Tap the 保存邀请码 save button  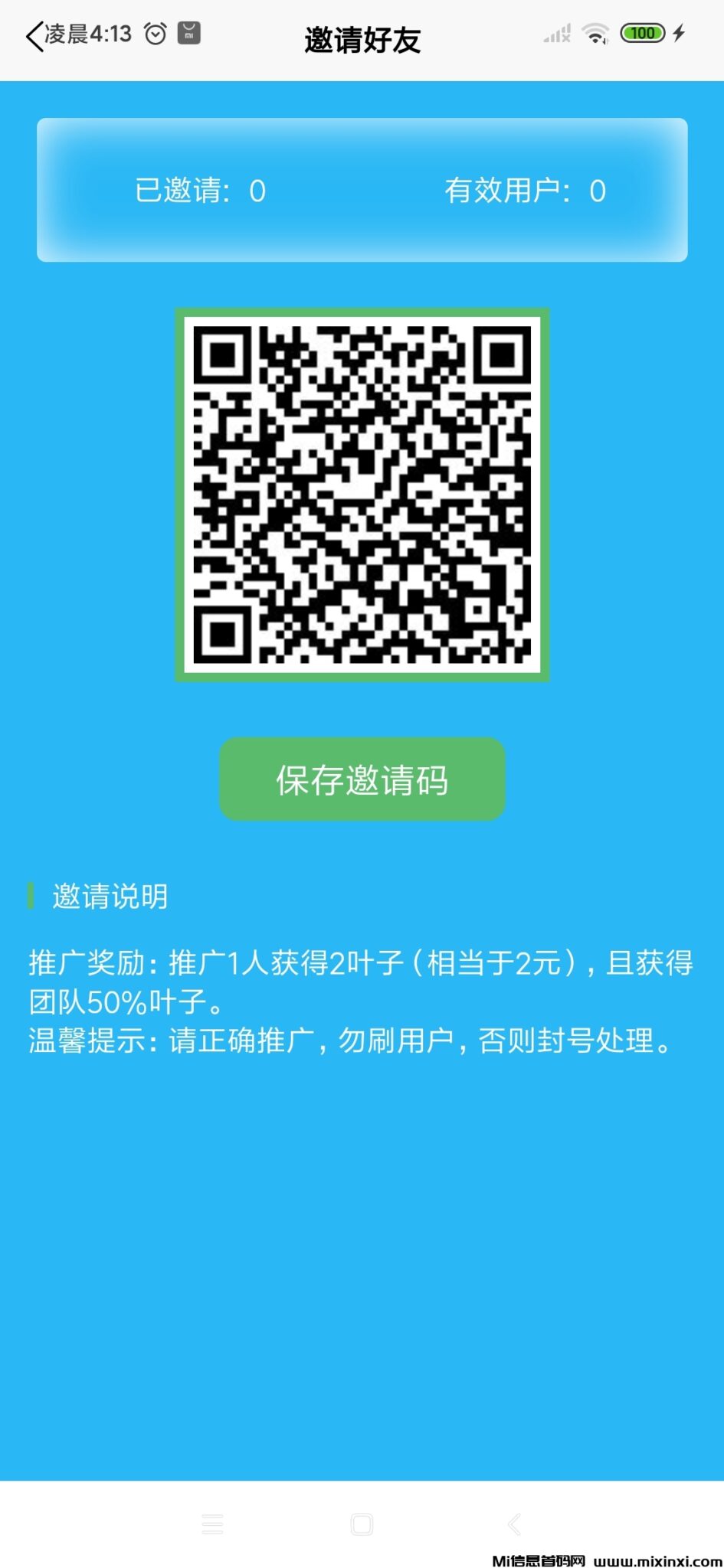362,781
